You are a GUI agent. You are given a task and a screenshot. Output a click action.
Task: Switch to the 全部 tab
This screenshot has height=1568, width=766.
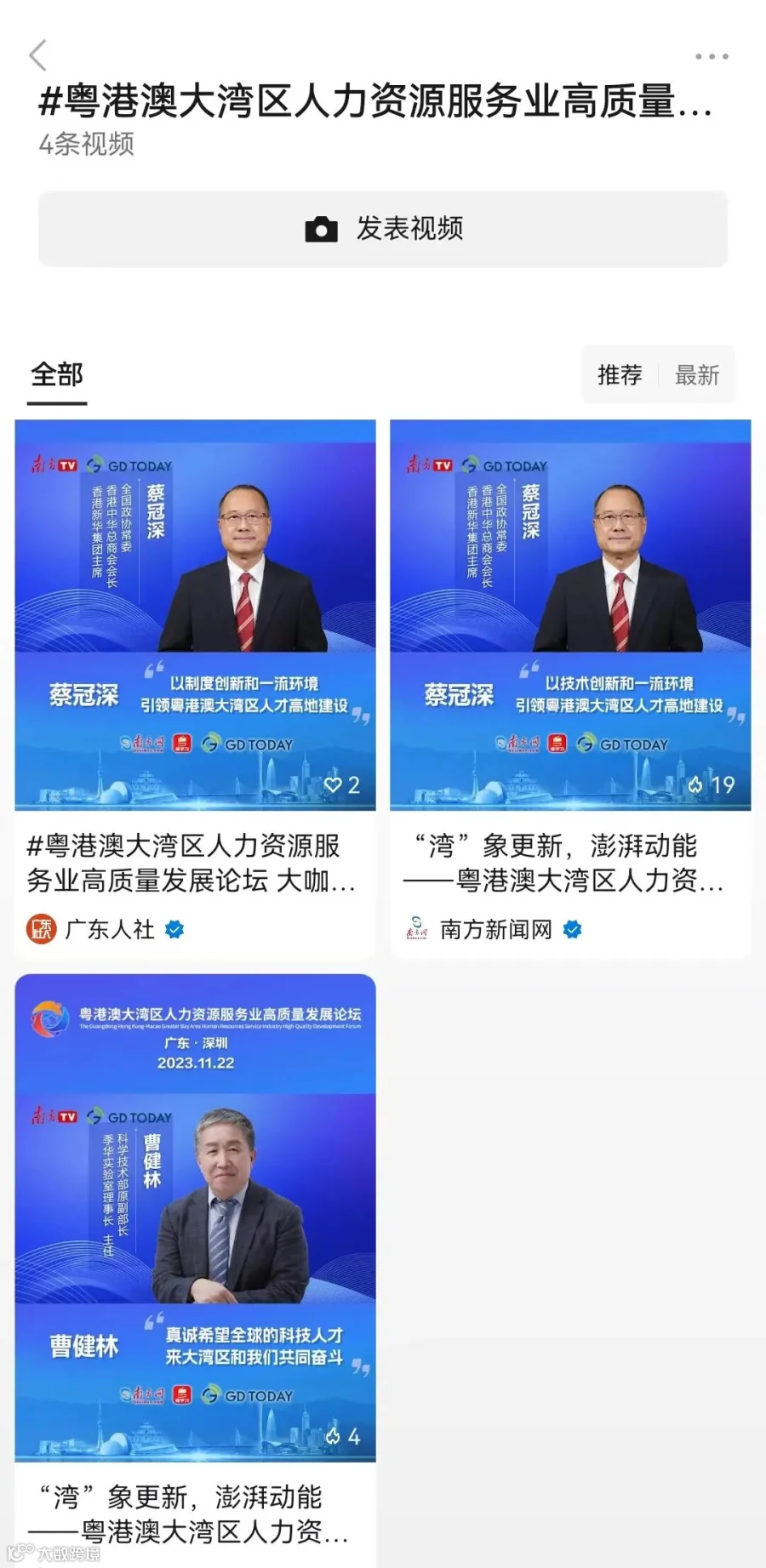coord(57,374)
